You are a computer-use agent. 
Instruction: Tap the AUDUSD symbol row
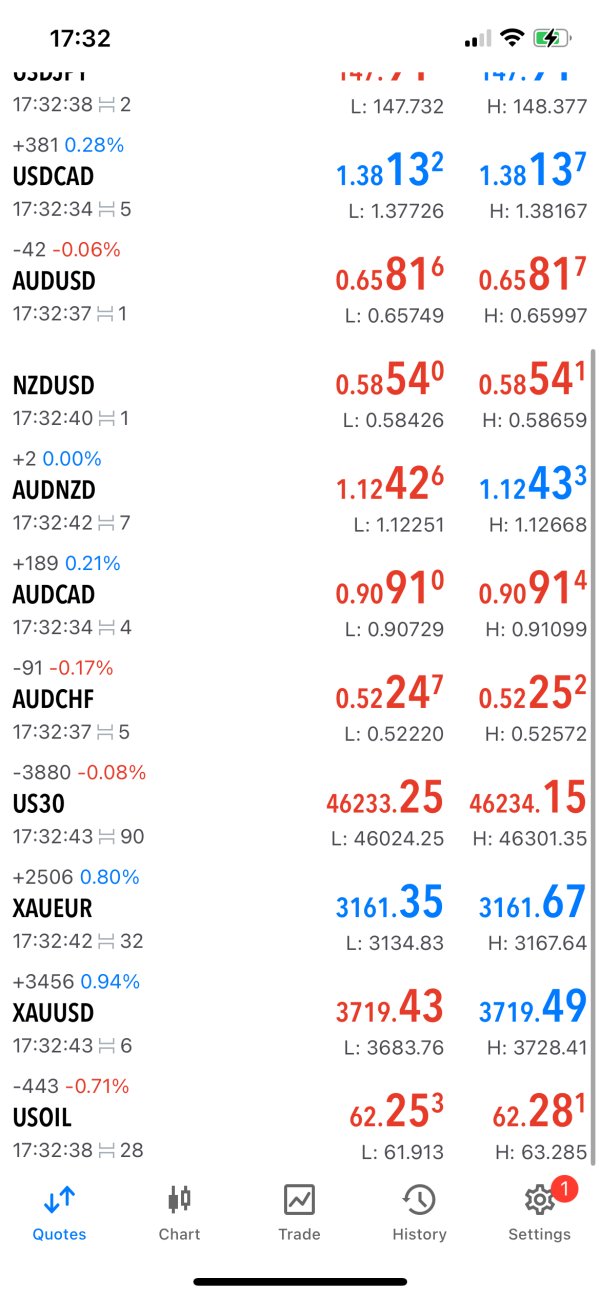pos(54,281)
